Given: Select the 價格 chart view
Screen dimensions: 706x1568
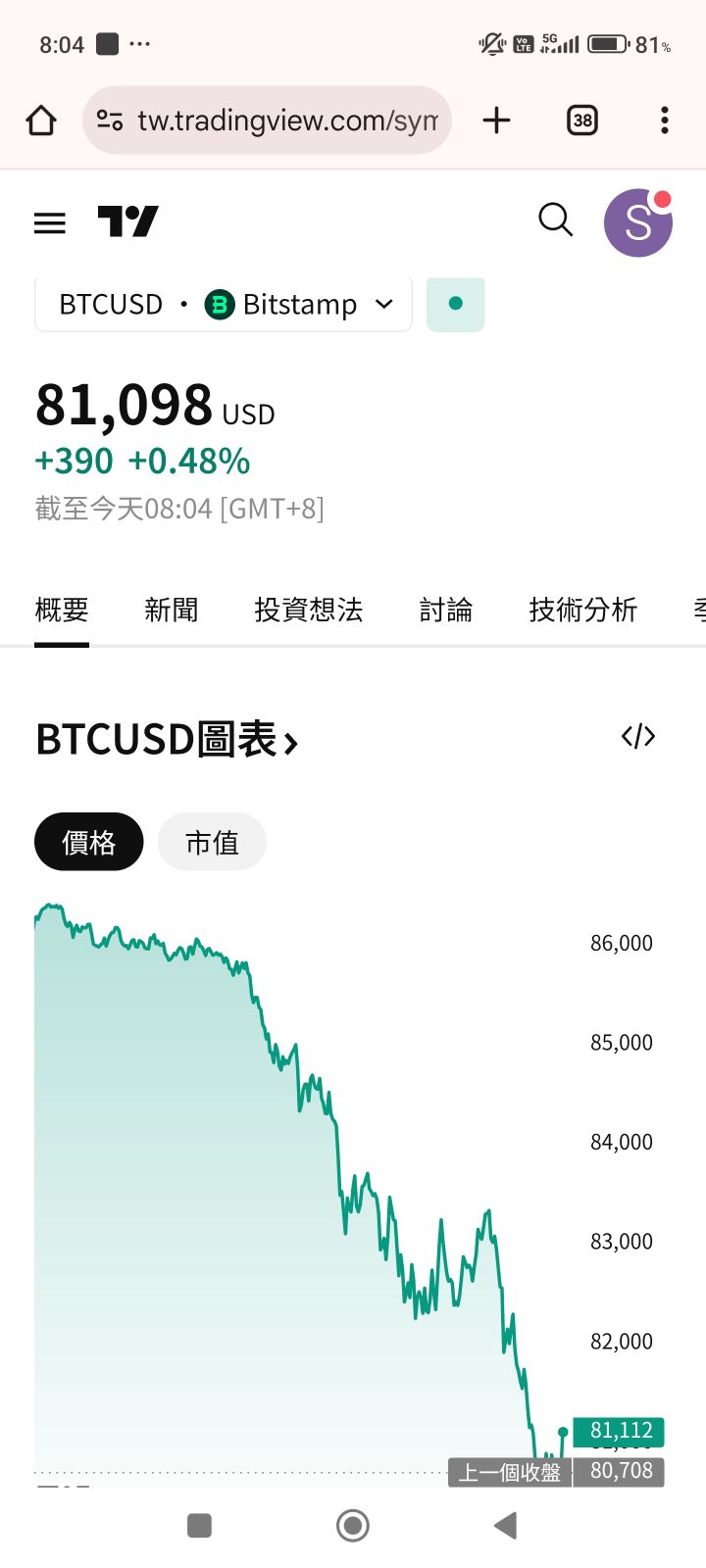Looking at the screenshot, I should click(x=88, y=841).
